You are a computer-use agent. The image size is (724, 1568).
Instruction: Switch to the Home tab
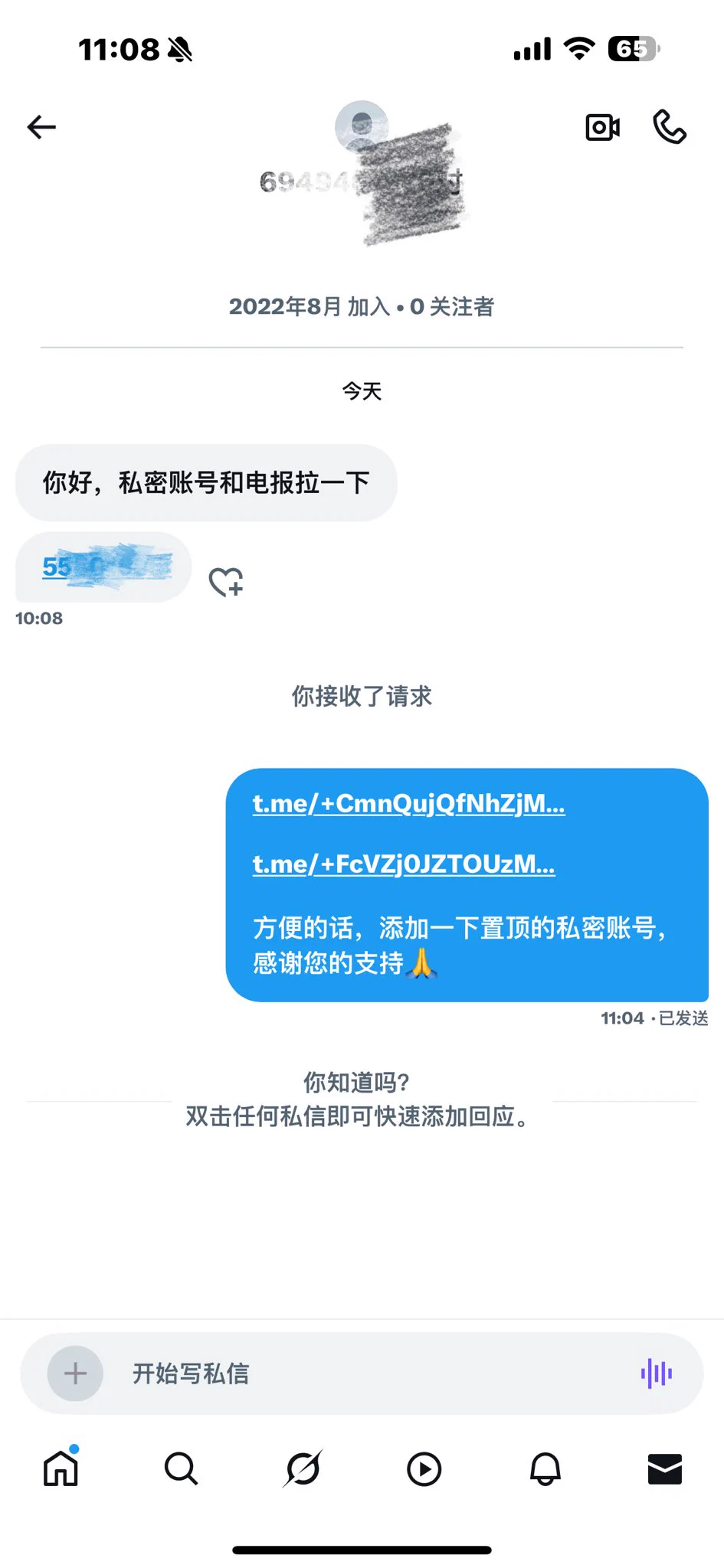(x=61, y=1468)
